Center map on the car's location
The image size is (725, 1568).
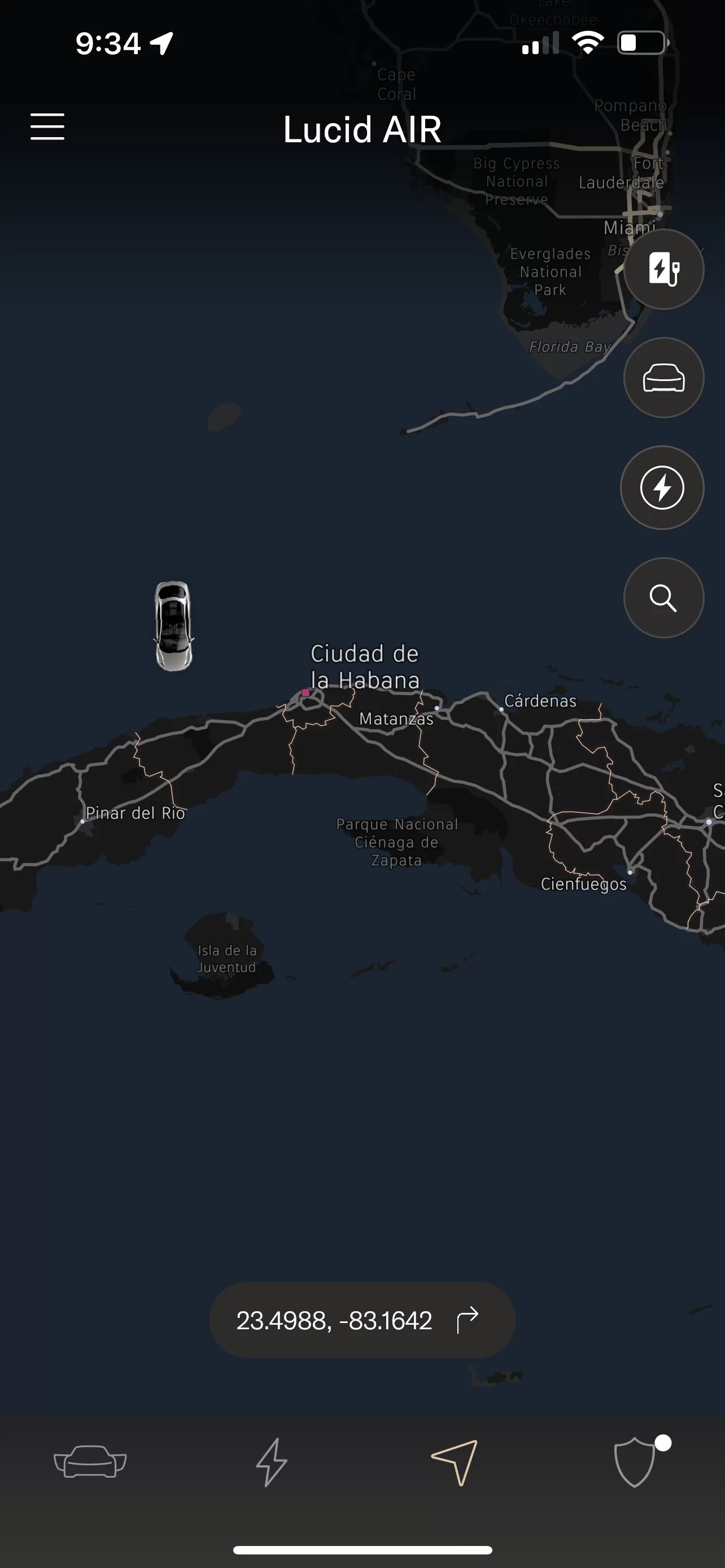[x=663, y=378]
